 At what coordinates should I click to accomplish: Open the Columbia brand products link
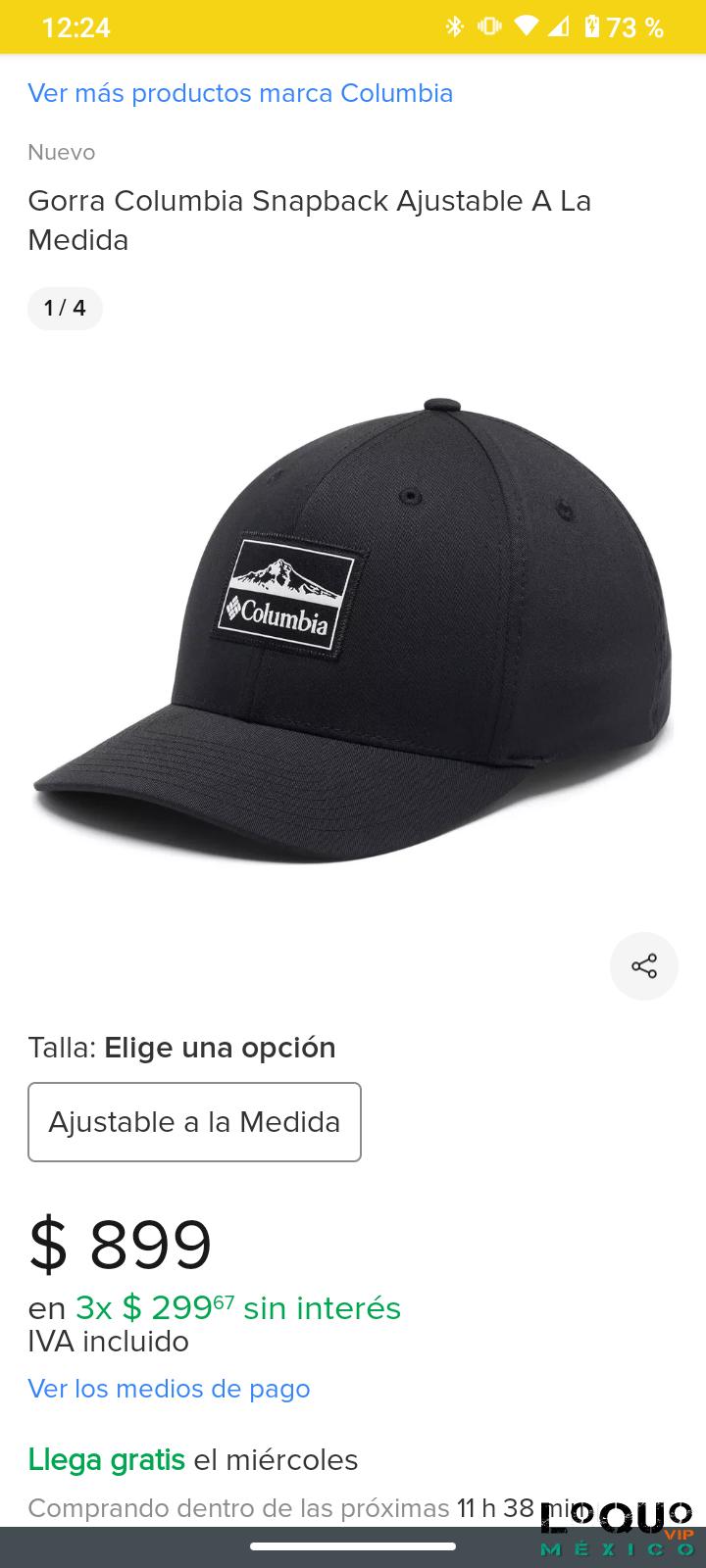click(x=240, y=94)
